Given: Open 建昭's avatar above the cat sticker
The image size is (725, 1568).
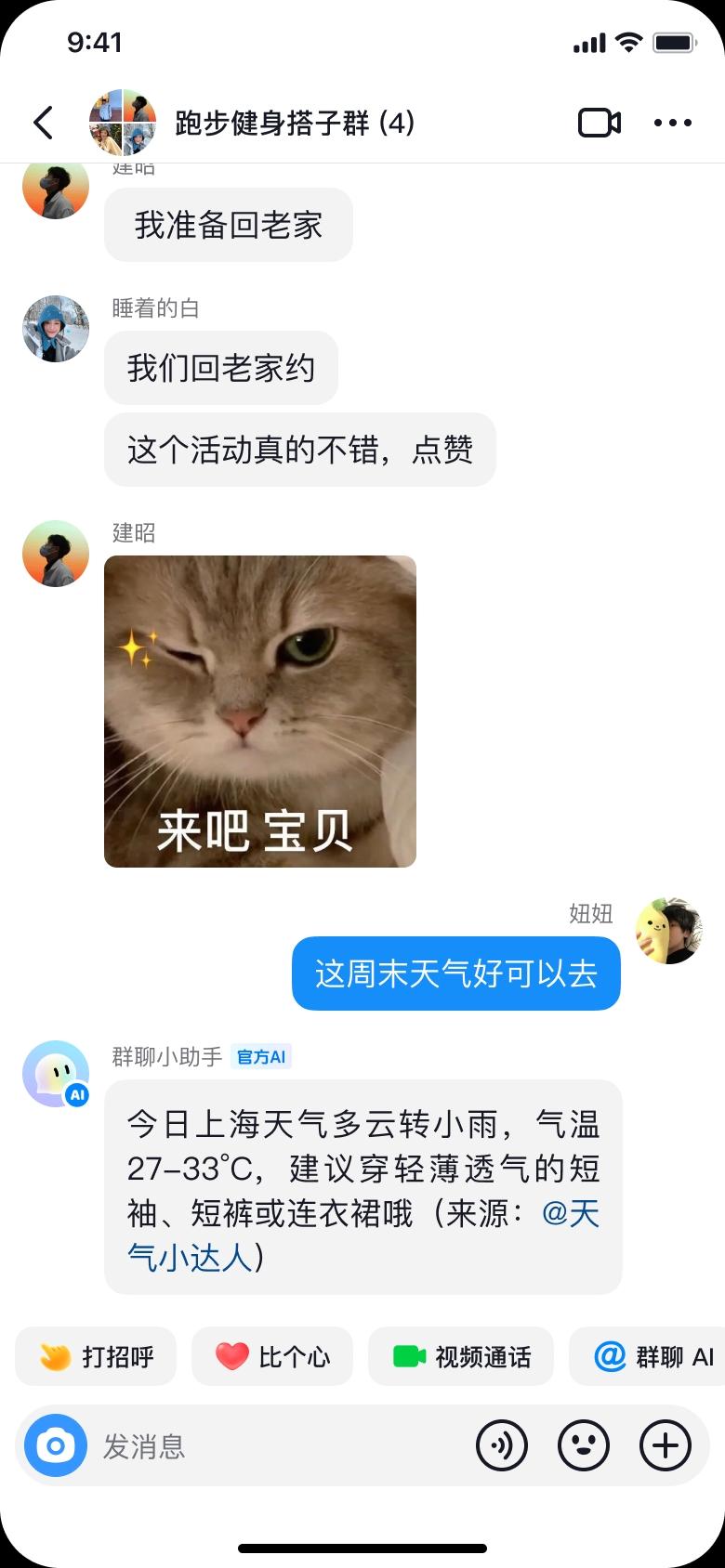Looking at the screenshot, I should tap(56, 554).
